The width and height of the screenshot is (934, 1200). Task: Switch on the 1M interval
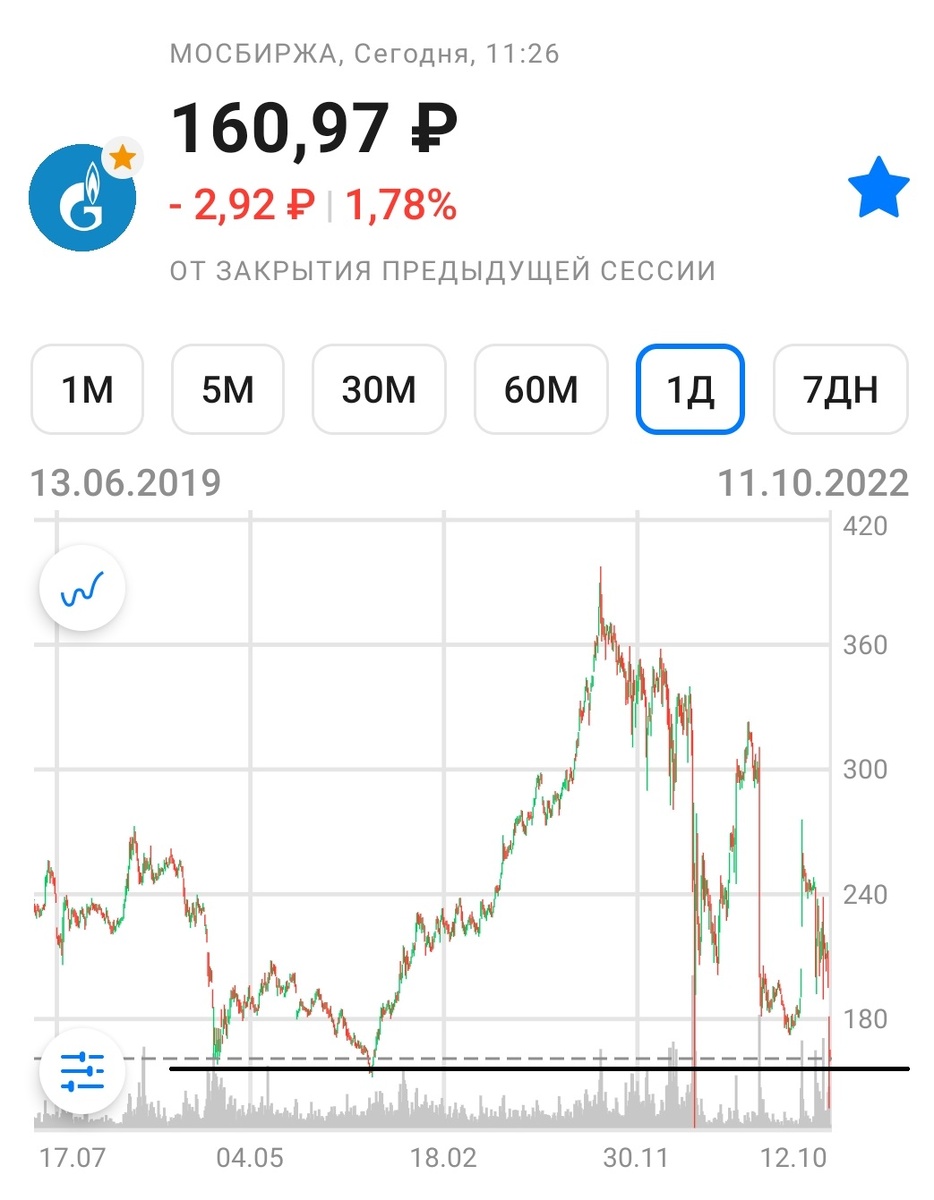[x=87, y=389]
